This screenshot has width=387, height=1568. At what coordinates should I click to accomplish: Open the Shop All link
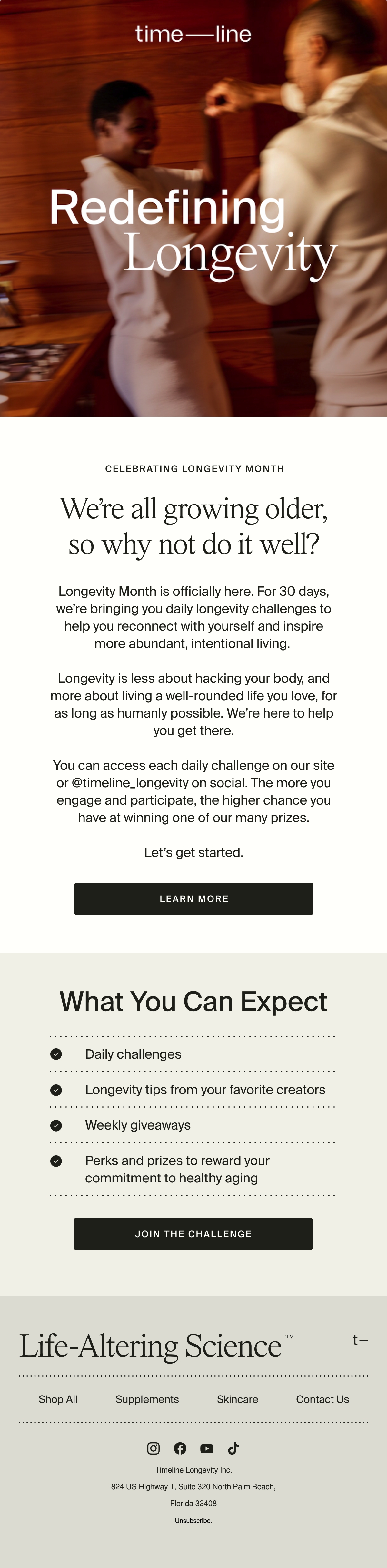(58, 1399)
